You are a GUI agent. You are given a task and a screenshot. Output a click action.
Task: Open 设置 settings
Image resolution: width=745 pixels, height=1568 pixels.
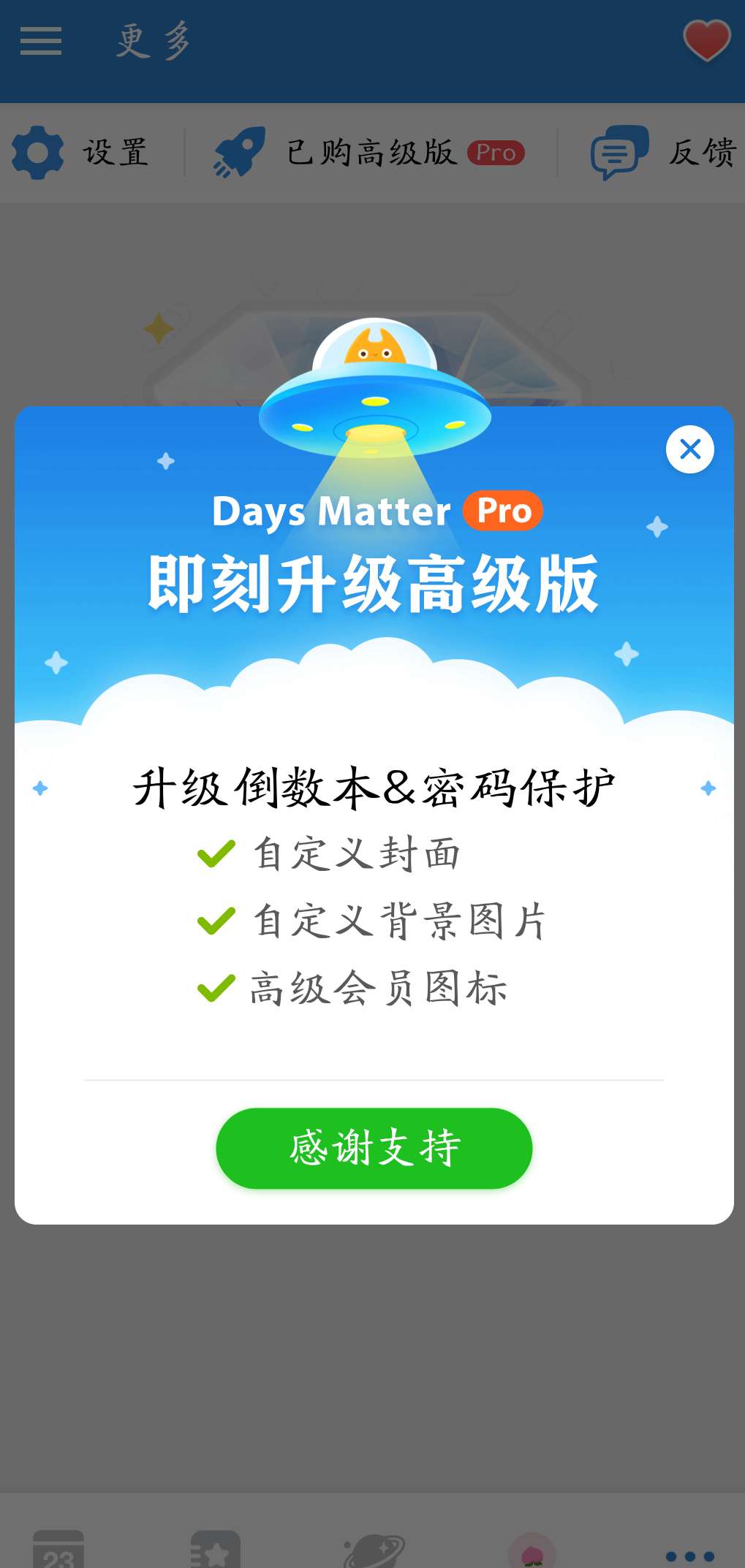[80, 153]
